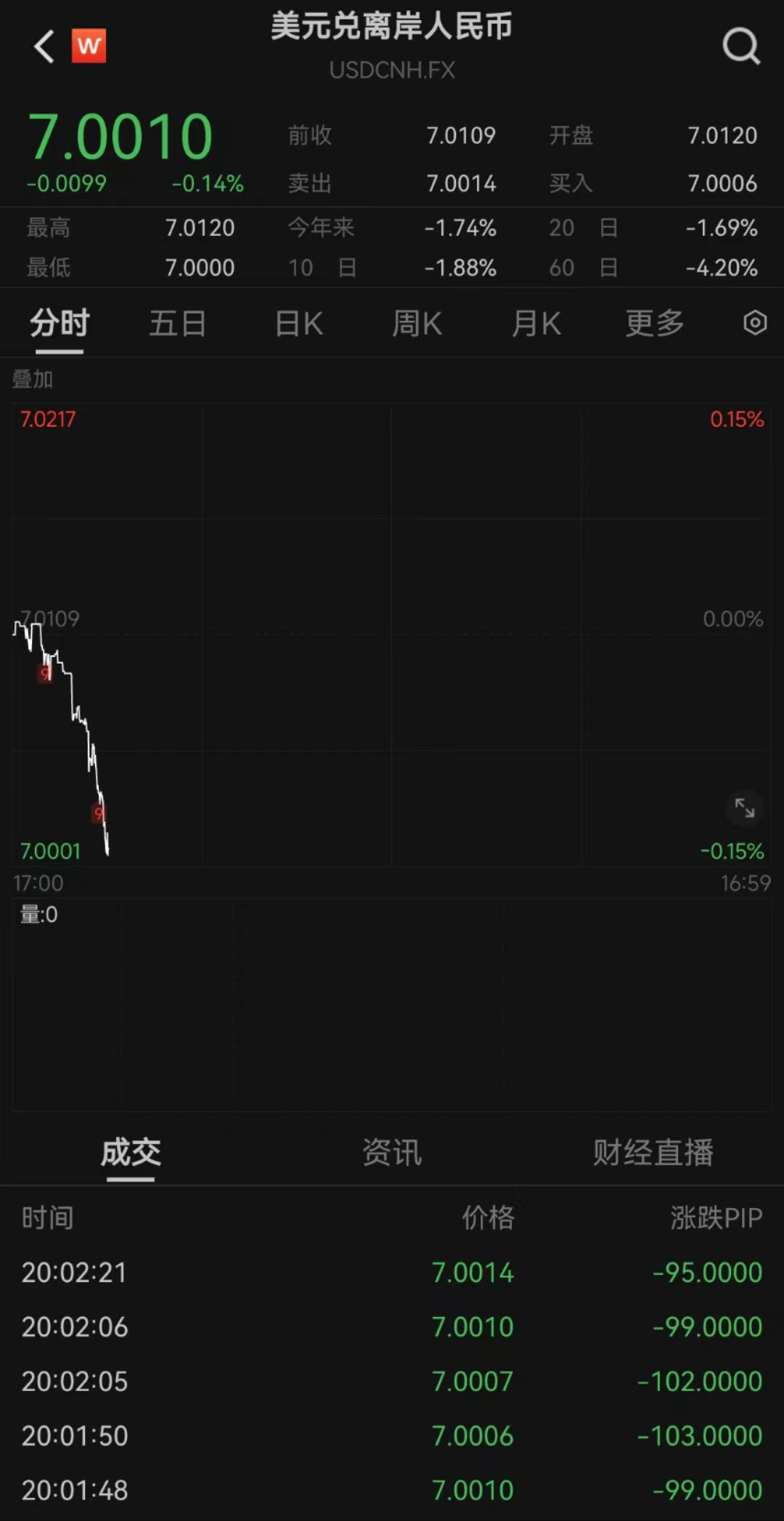
Task: Switch to the 五日 chart tab
Action: point(178,323)
